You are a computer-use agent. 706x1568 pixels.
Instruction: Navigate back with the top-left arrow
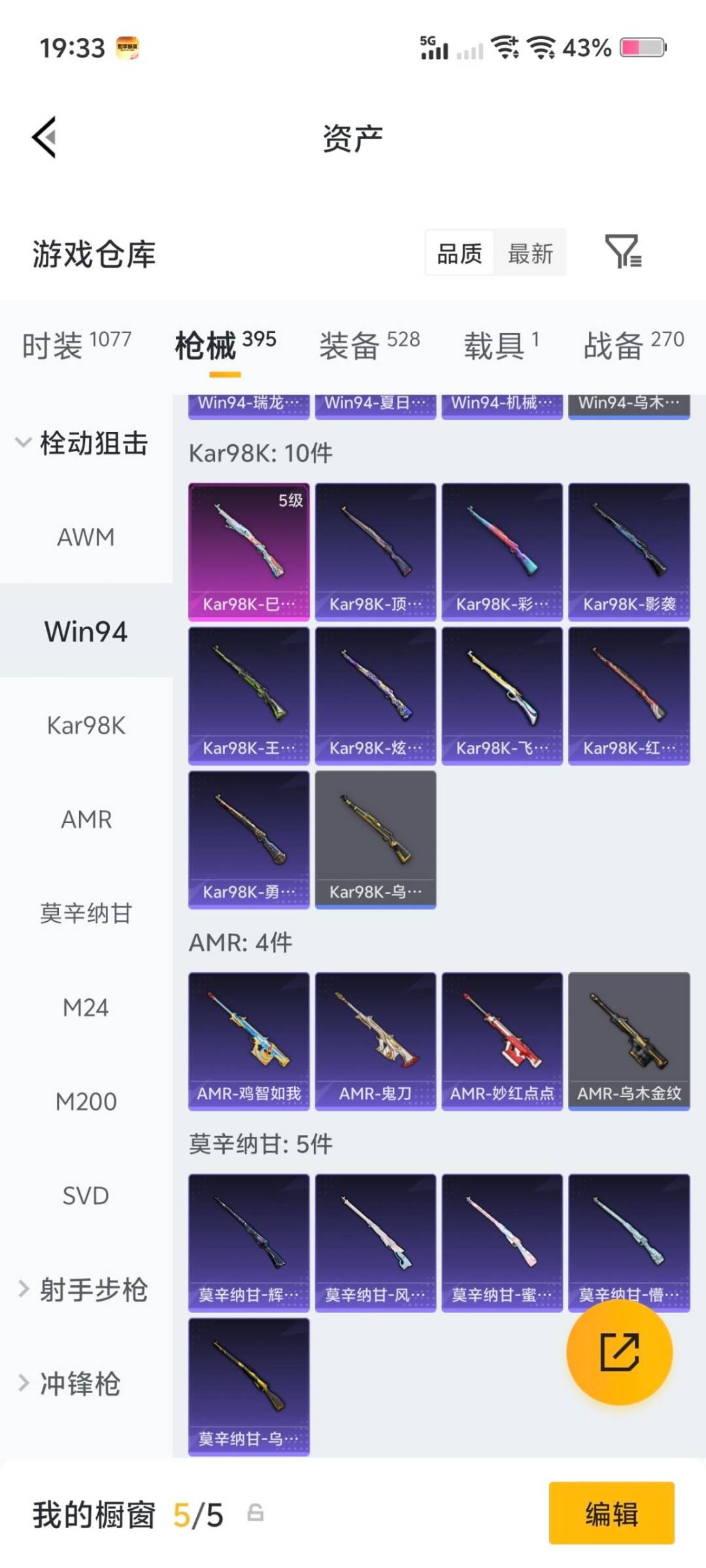tap(43, 137)
